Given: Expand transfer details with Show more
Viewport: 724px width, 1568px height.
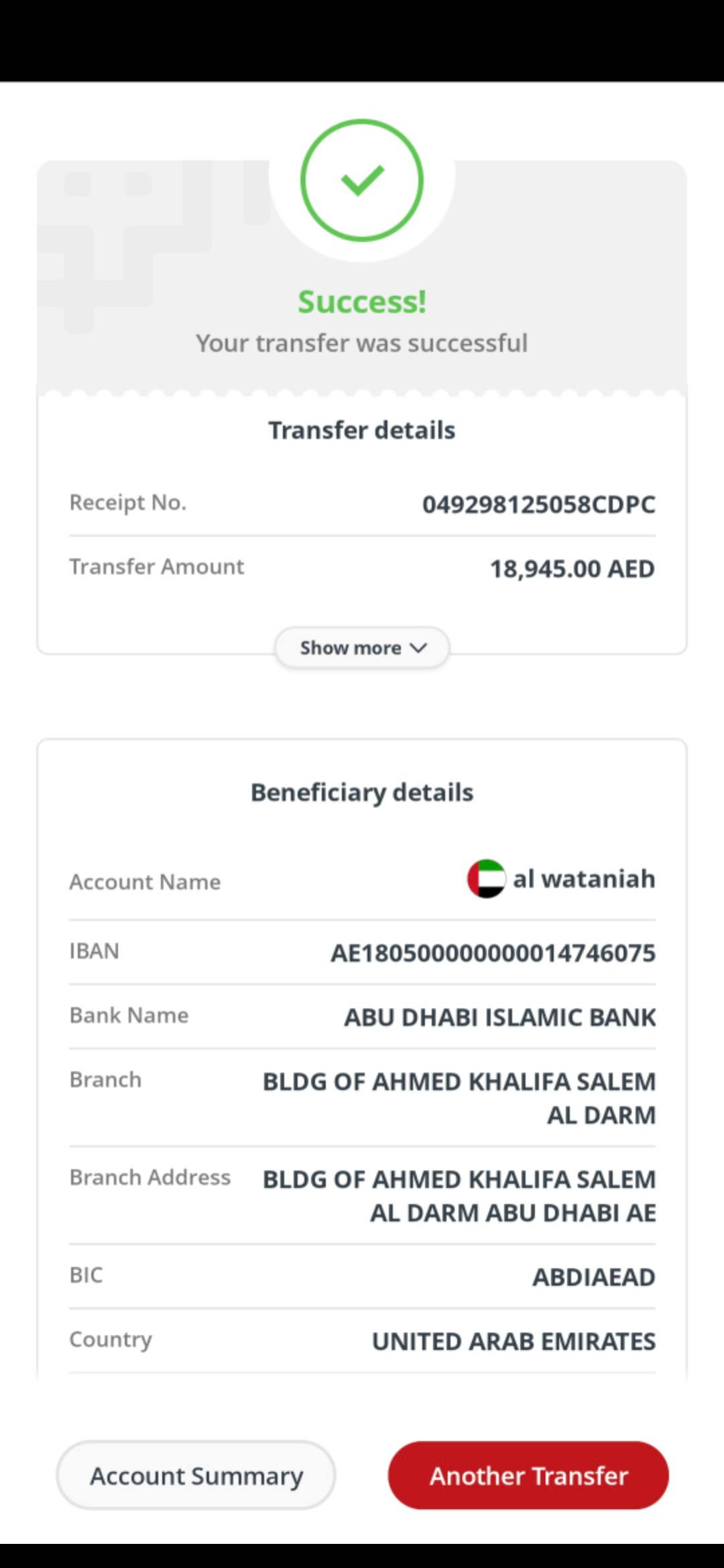Looking at the screenshot, I should 362,647.
